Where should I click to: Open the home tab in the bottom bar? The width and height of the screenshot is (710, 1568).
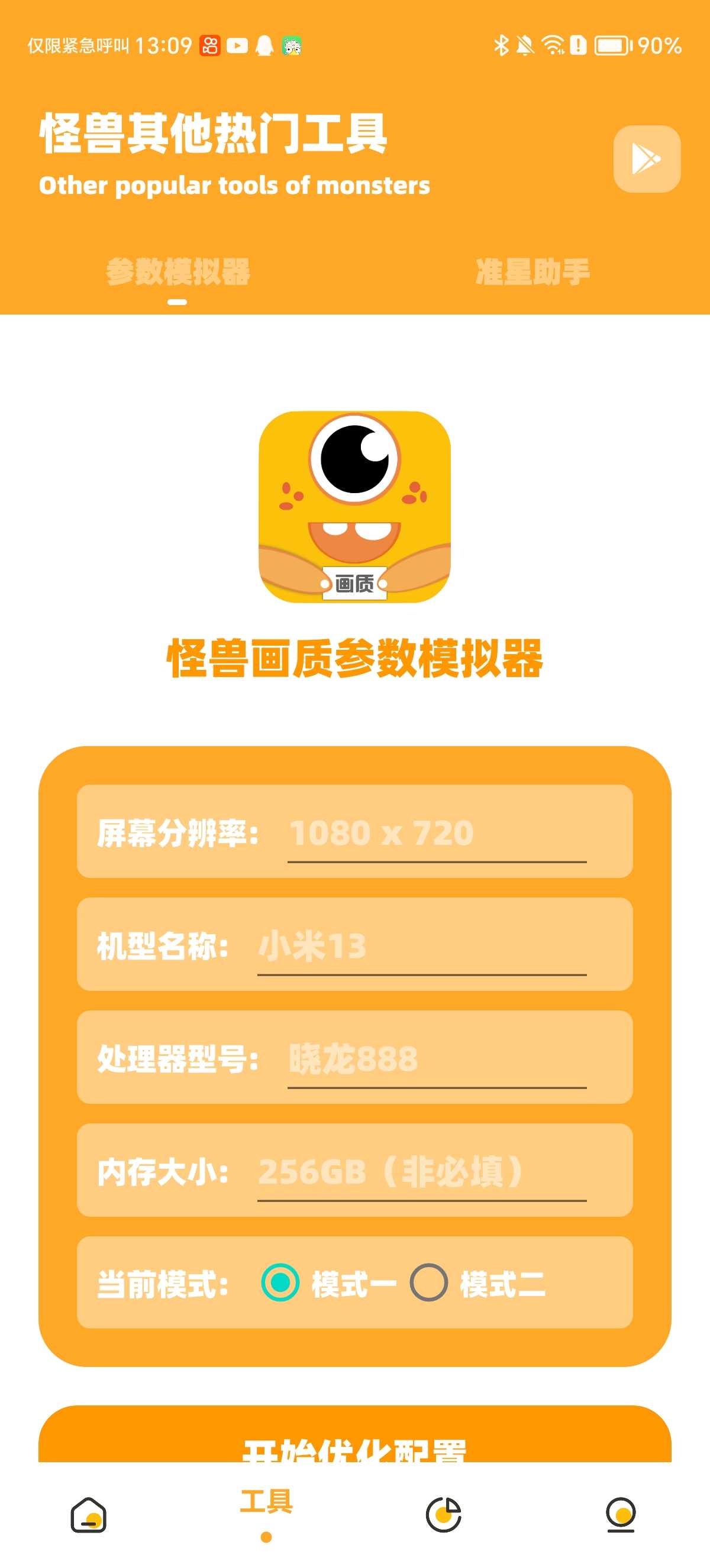point(89,1515)
